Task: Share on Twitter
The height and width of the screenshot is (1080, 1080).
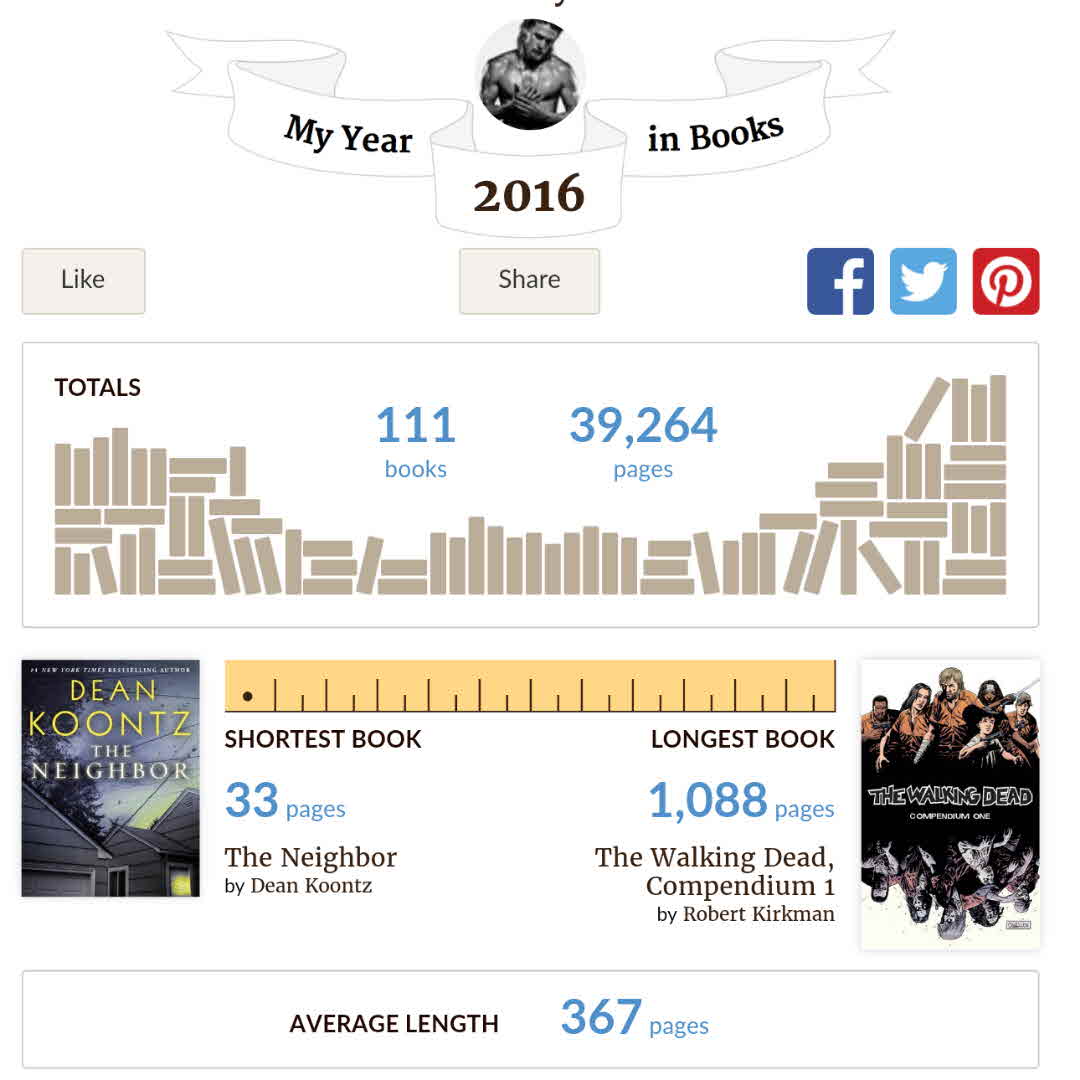Action: coord(923,281)
